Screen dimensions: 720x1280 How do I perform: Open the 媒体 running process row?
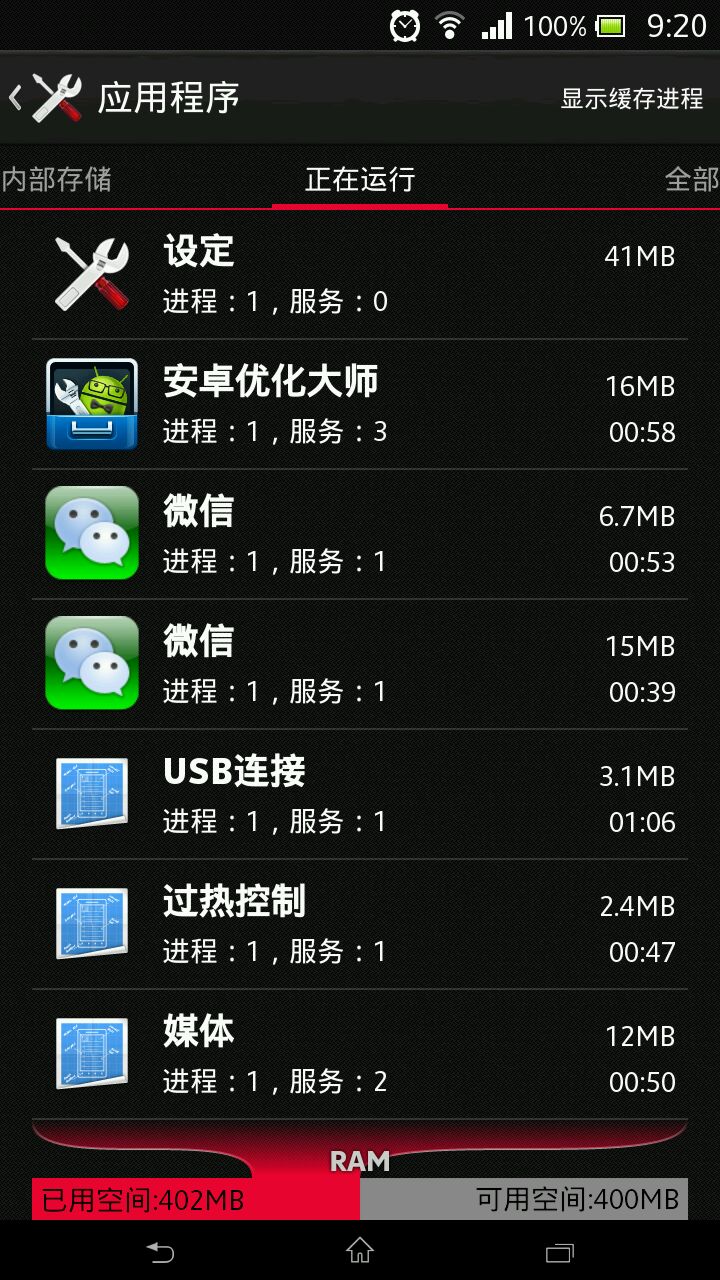tap(360, 1055)
